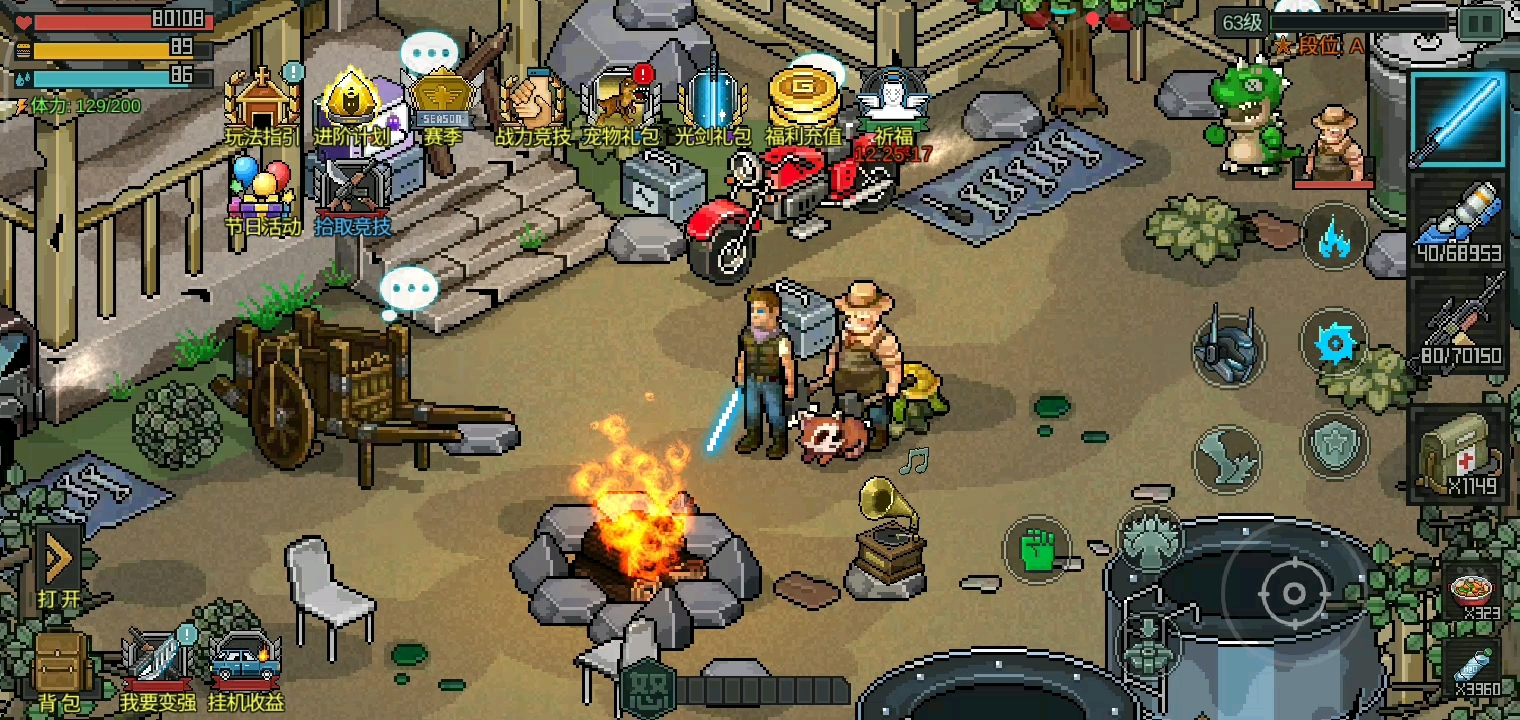Open 祈福 blessing event
1520x720 pixels.
tap(893, 105)
